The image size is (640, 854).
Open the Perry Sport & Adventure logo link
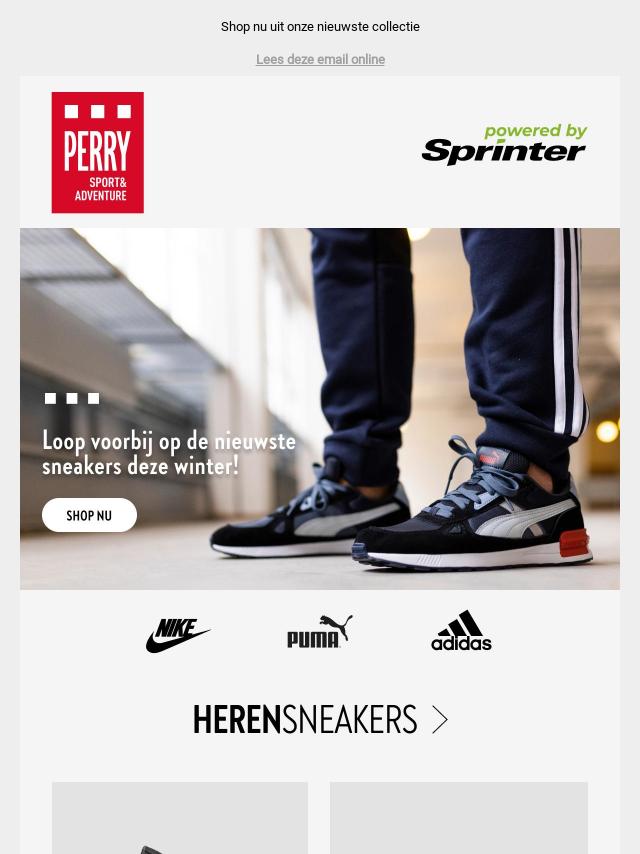tap(98, 152)
